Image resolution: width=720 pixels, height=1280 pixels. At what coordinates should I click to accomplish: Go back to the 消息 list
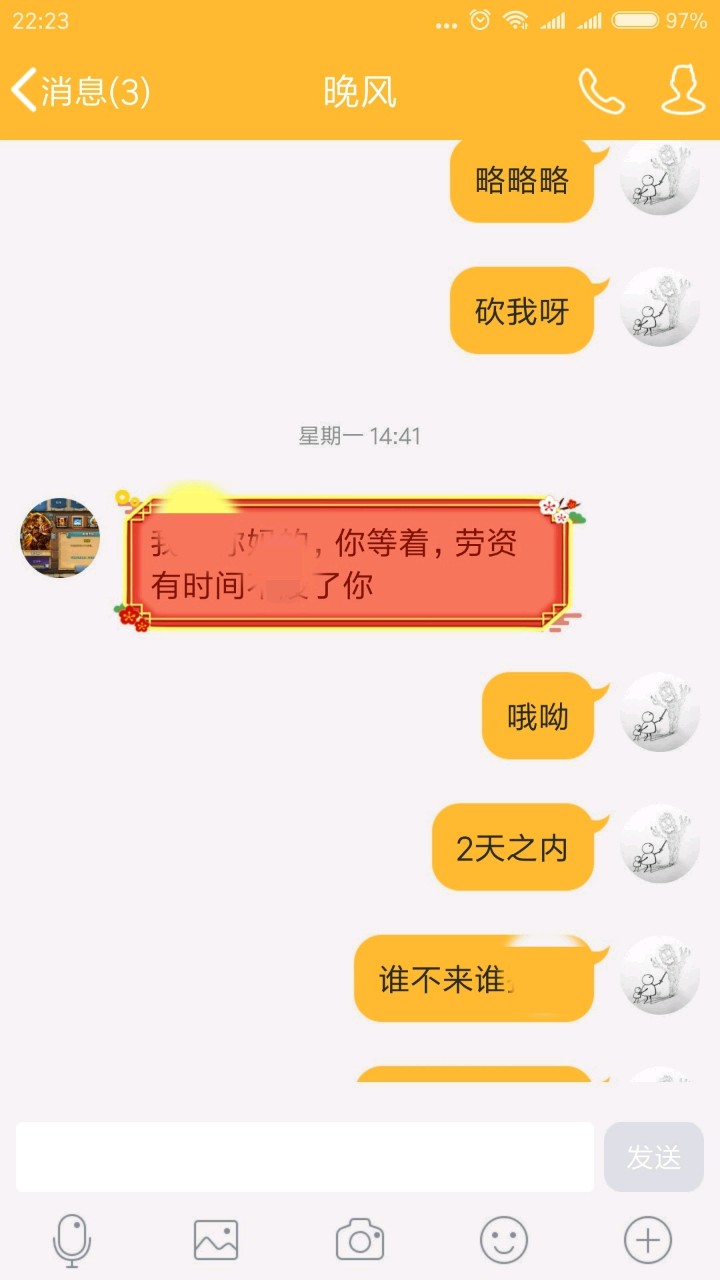pyautogui.click(x=80, y=92)
